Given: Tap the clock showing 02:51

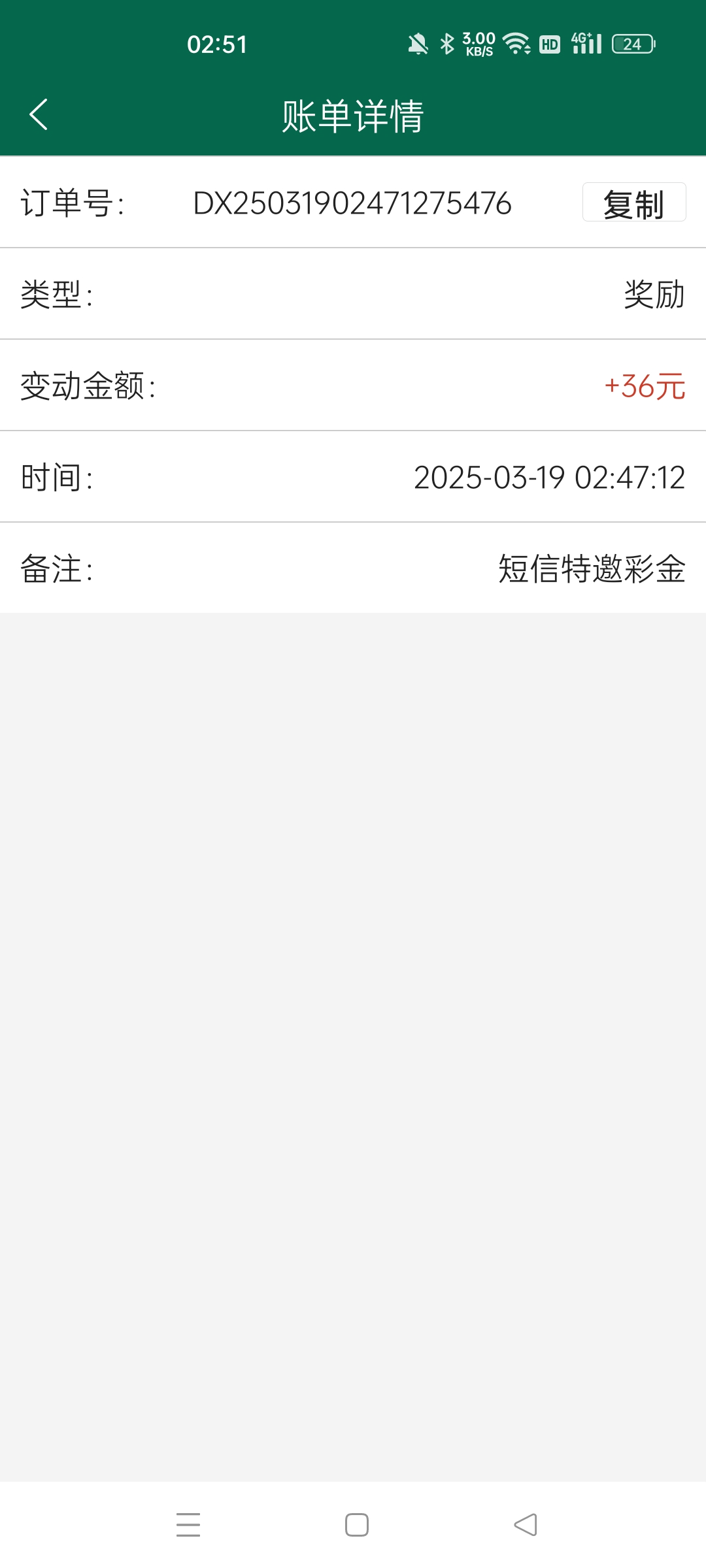Looking at the screenshot, I should [217, 43].
